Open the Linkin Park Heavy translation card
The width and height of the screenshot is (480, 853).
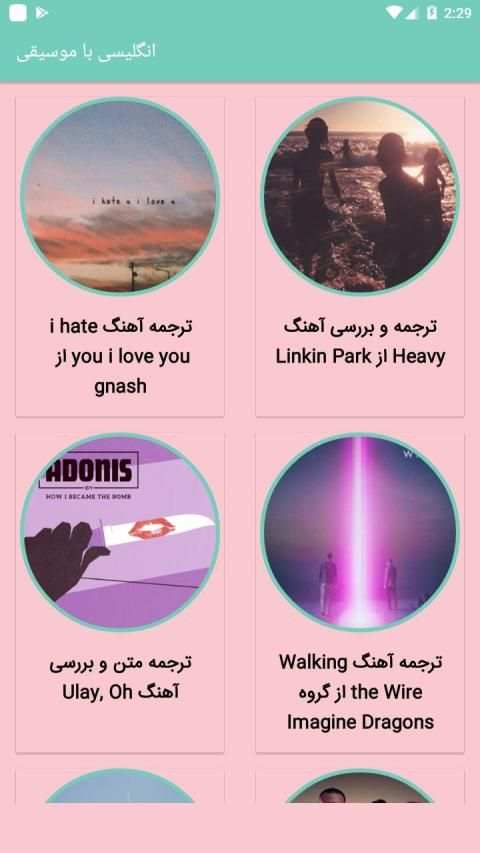[360, 257]
